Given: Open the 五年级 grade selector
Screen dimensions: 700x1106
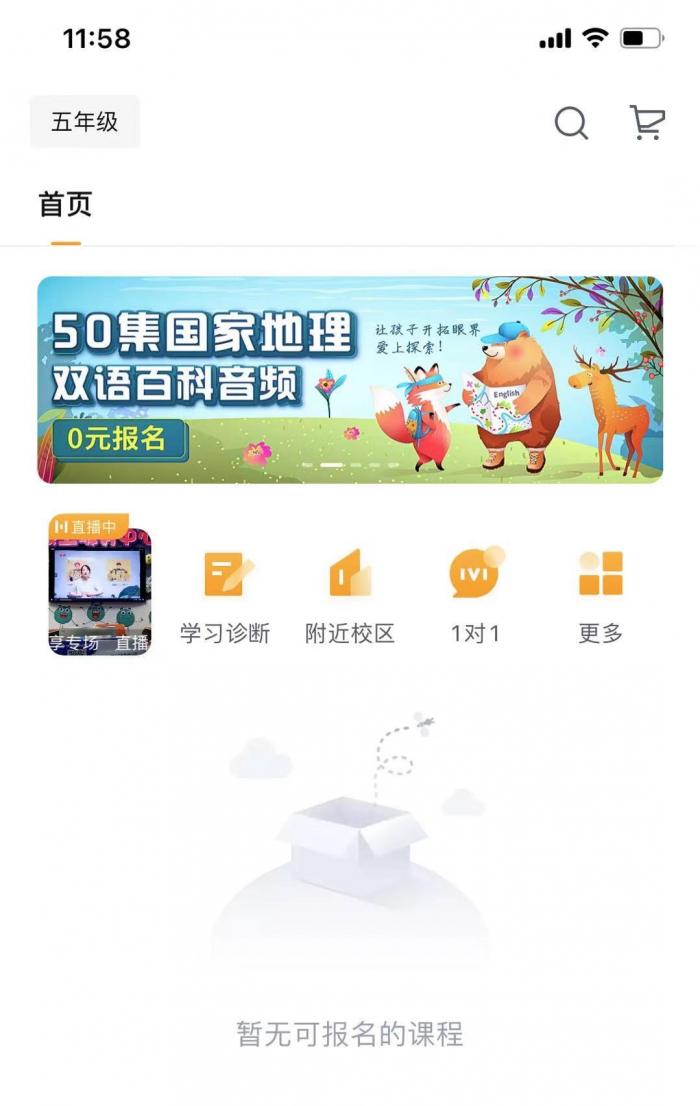Looking at the screenshot, I should coord(85,122).
